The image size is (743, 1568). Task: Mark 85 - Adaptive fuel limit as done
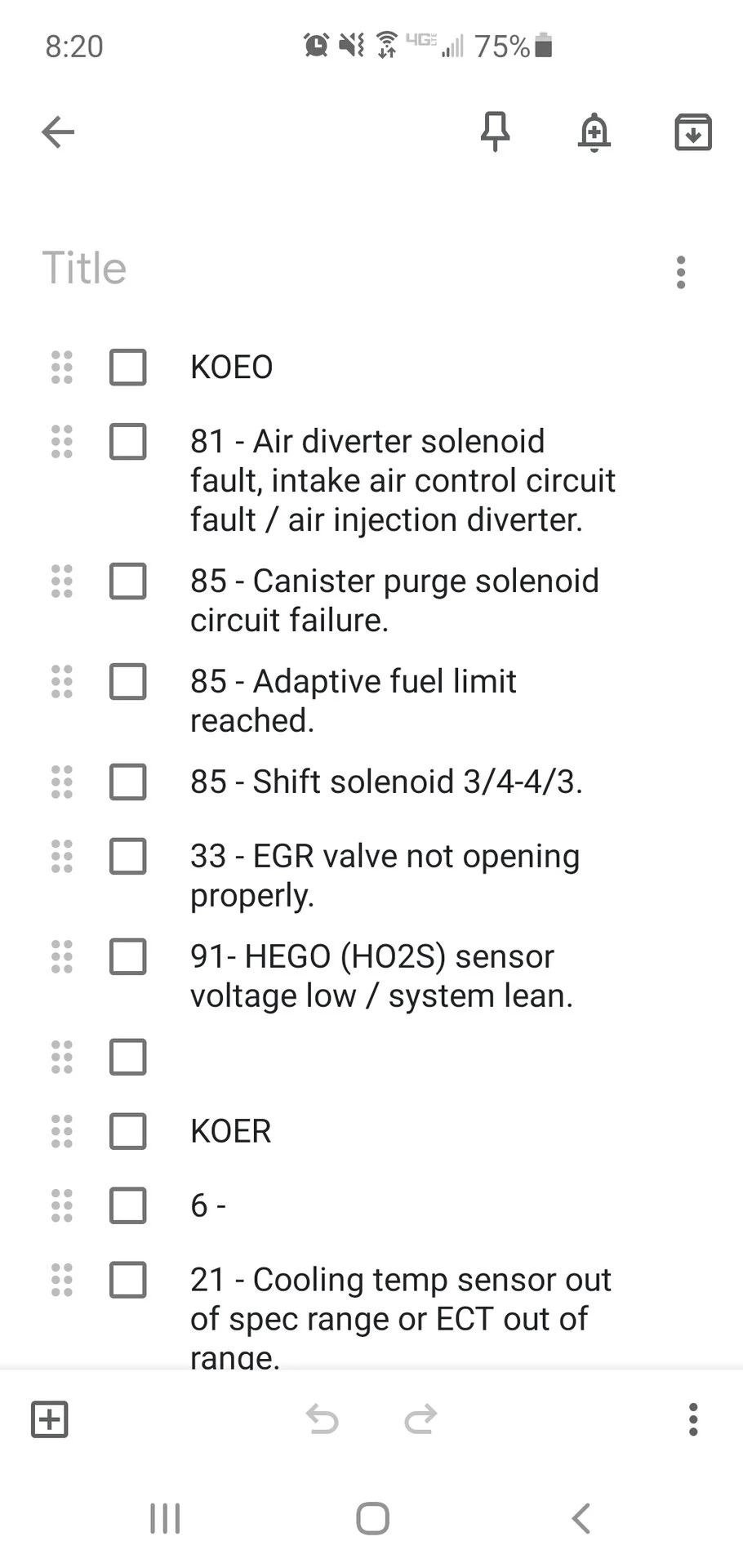[128, 682]
